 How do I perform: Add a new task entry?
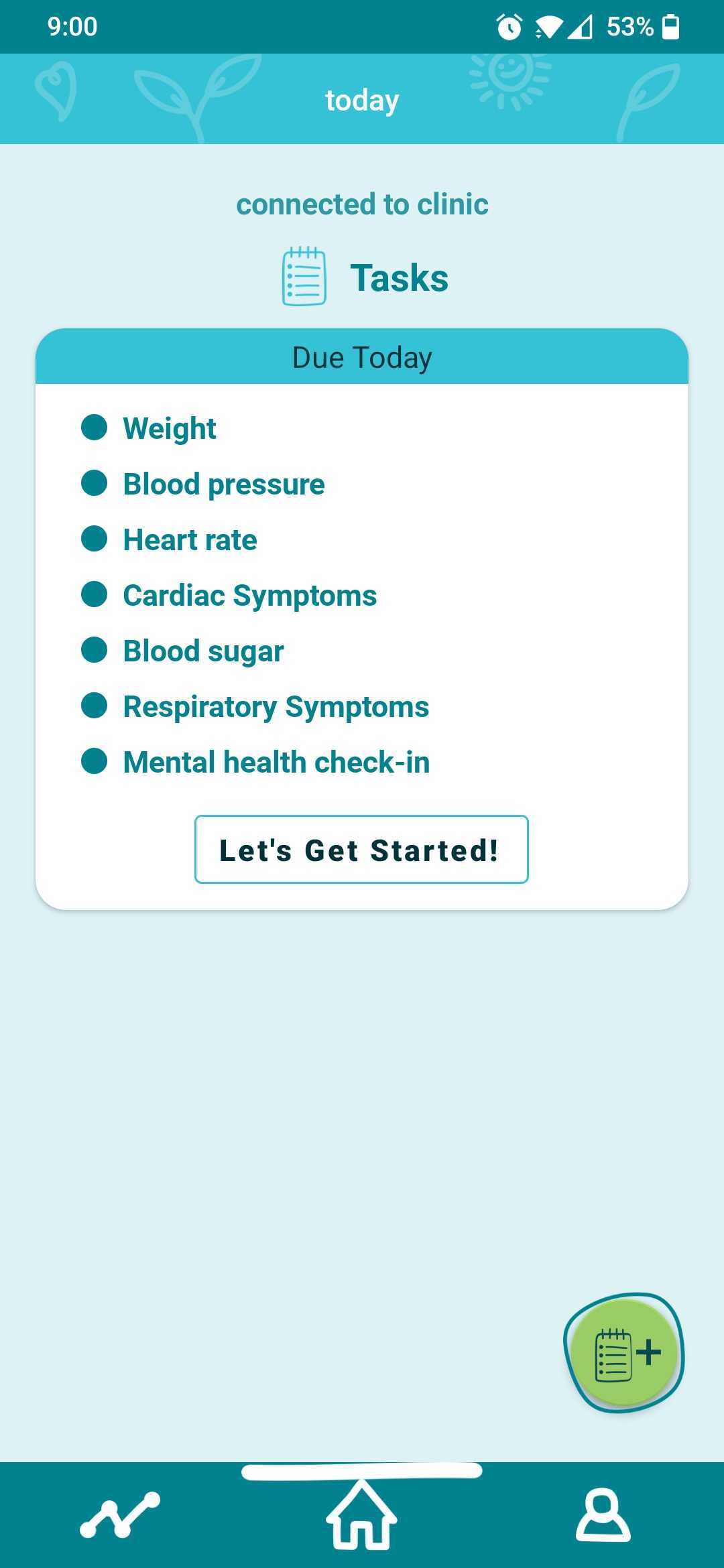pos(625,1354)
